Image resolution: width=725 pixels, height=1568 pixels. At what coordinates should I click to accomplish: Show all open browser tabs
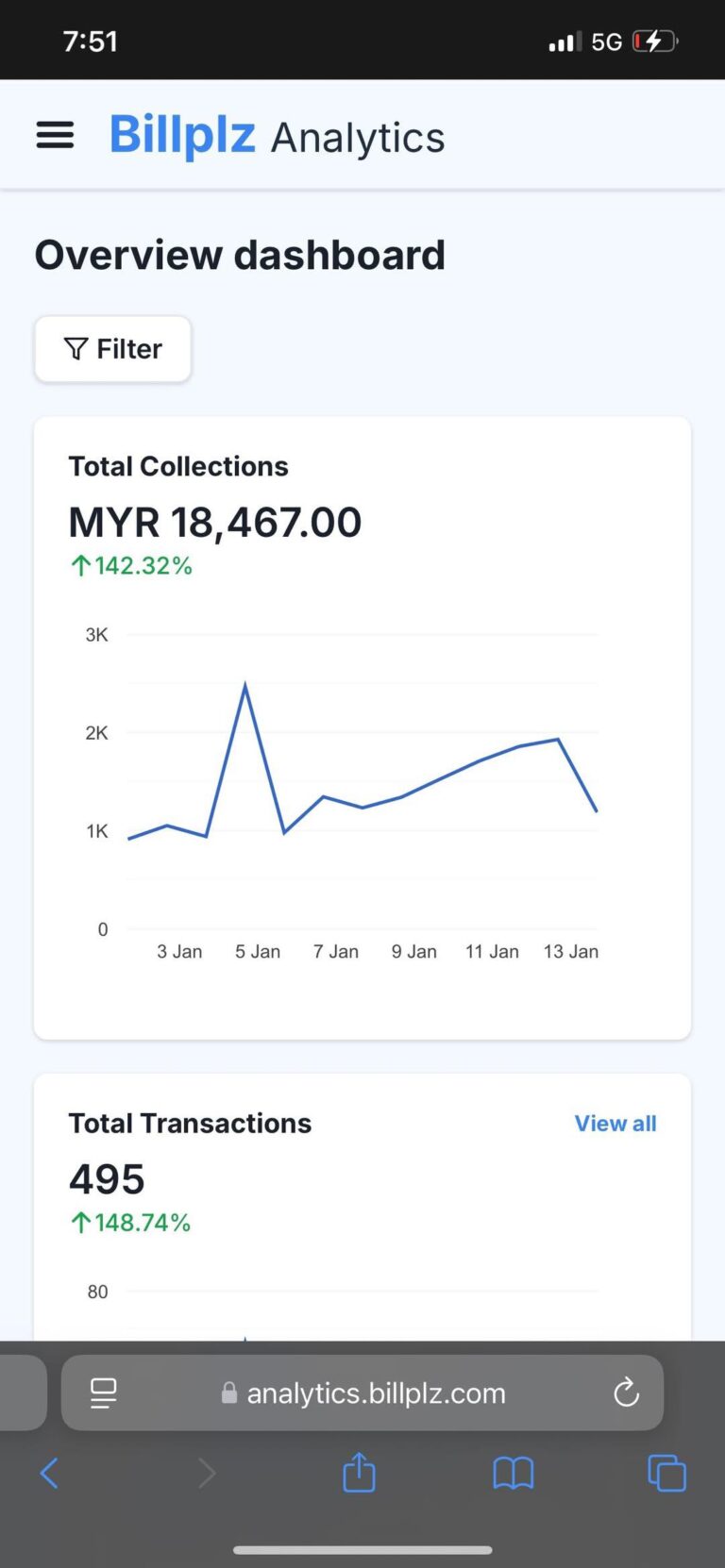tap(666, 1473)
